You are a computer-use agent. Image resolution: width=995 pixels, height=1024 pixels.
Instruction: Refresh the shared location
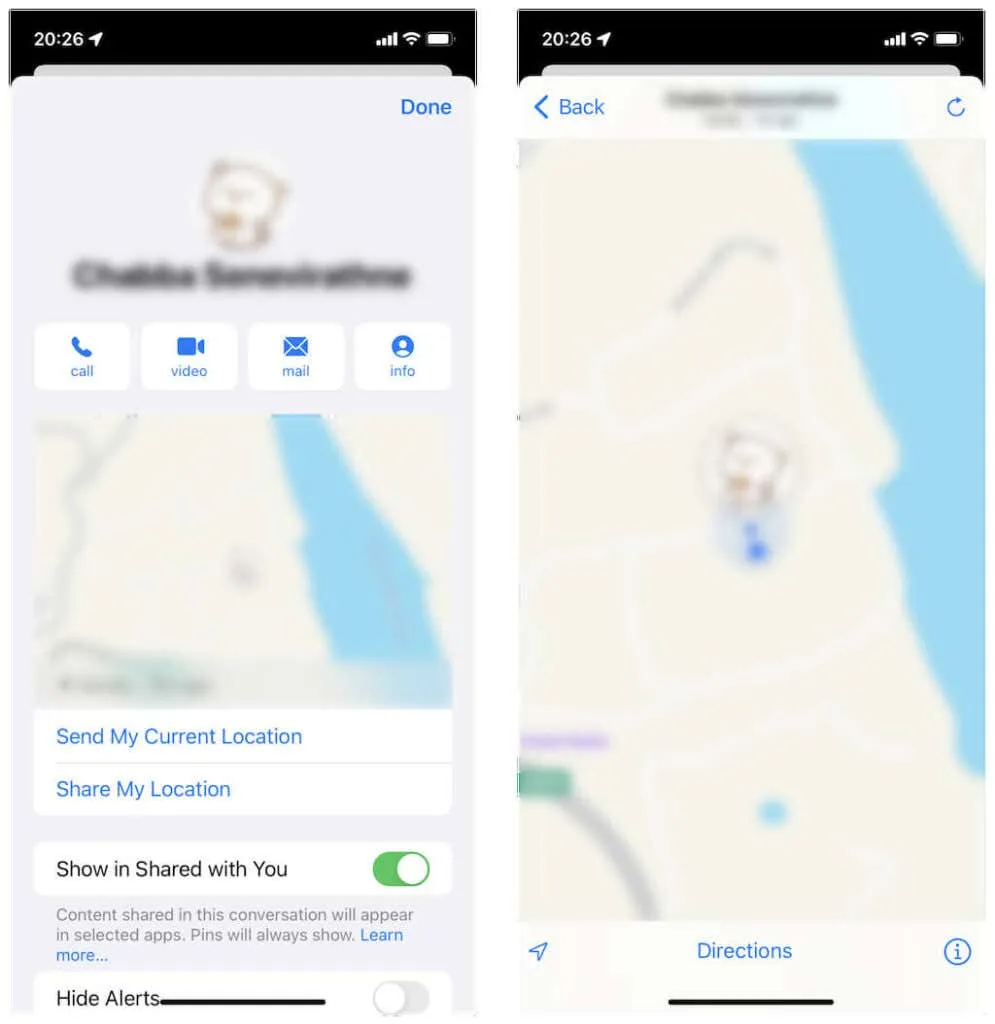coord(955,107)
